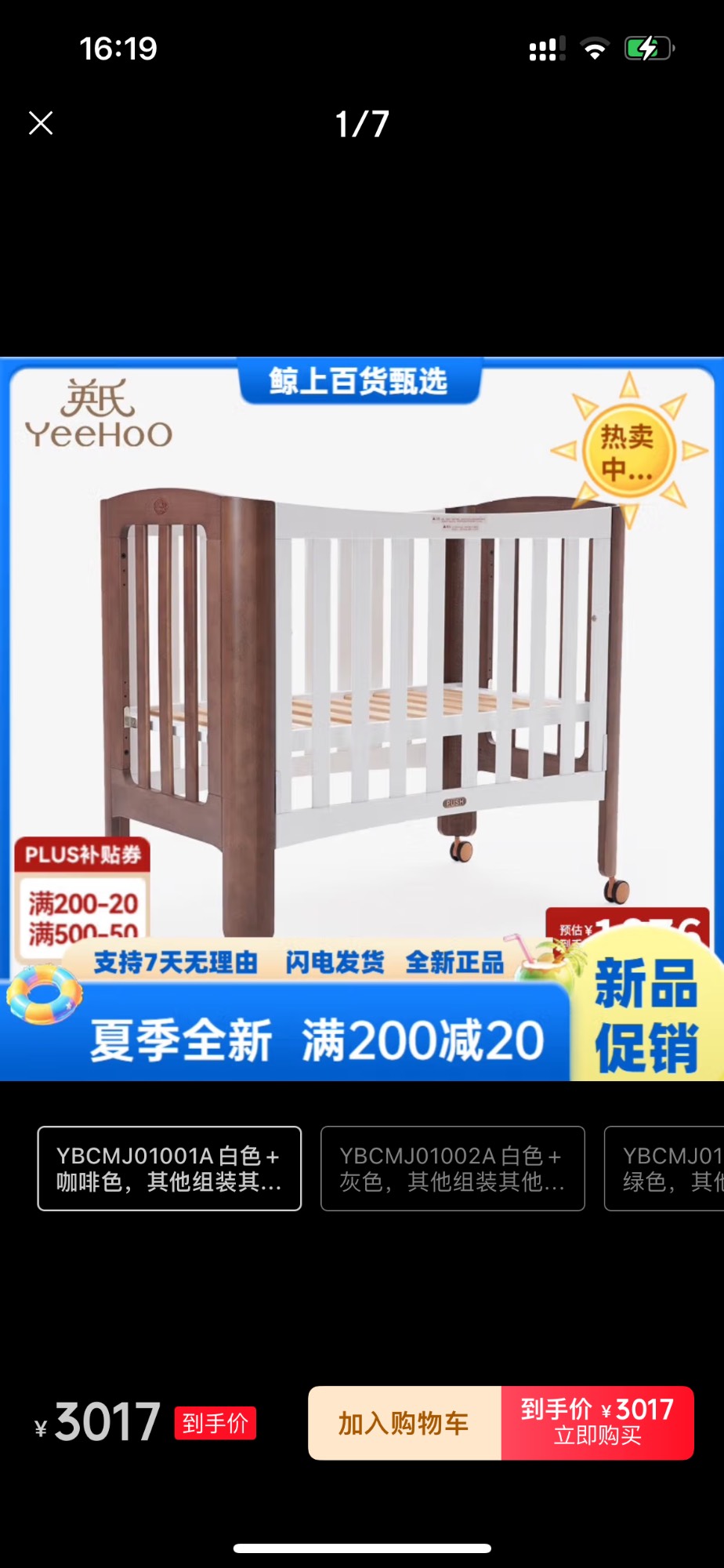Buy now with 立即购买 button
This screenshot has height=1568, width=724.
pyautogui.click(x=598, y=1423)
